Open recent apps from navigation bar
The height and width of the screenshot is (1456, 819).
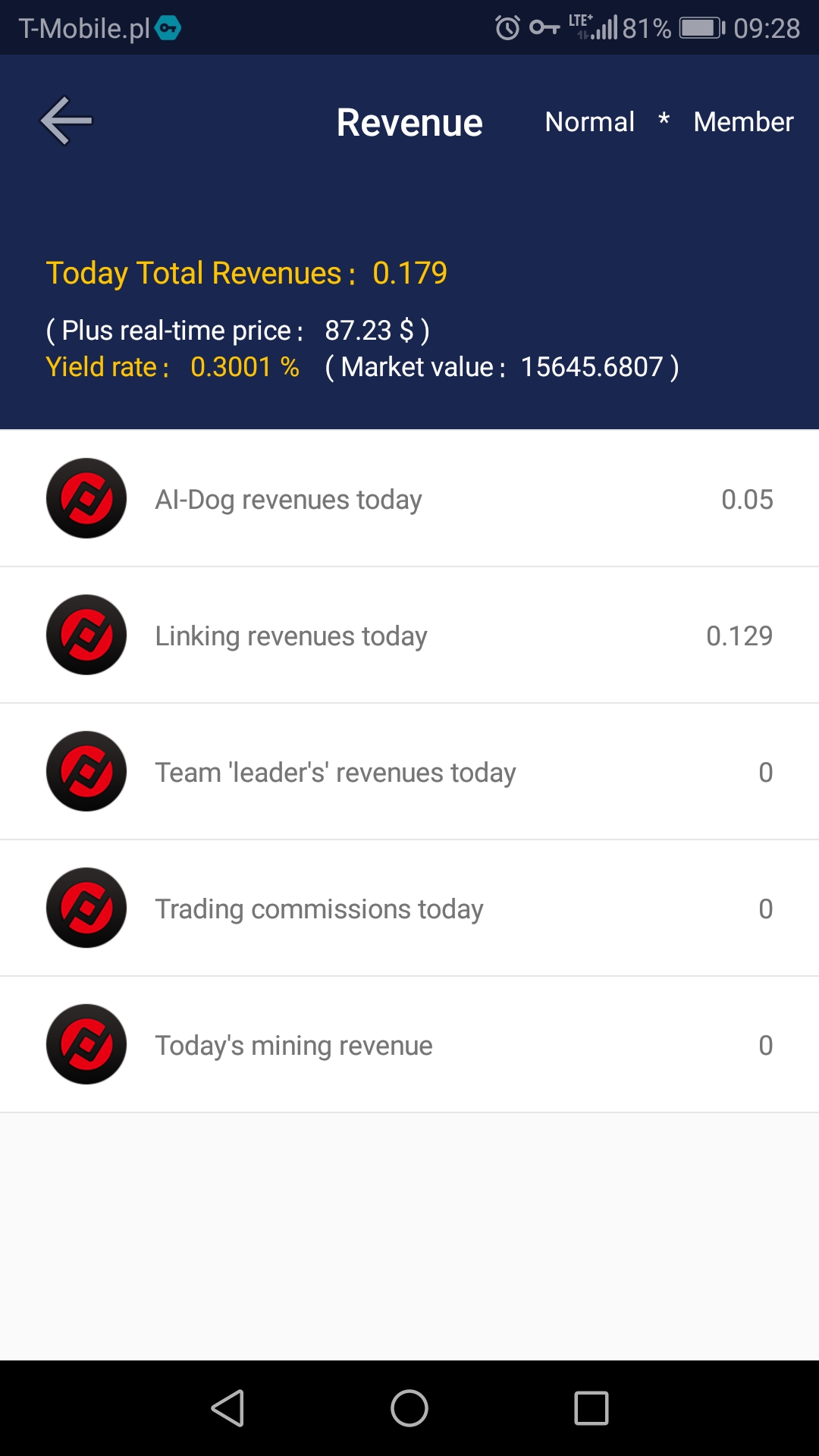coord(591,1408)
